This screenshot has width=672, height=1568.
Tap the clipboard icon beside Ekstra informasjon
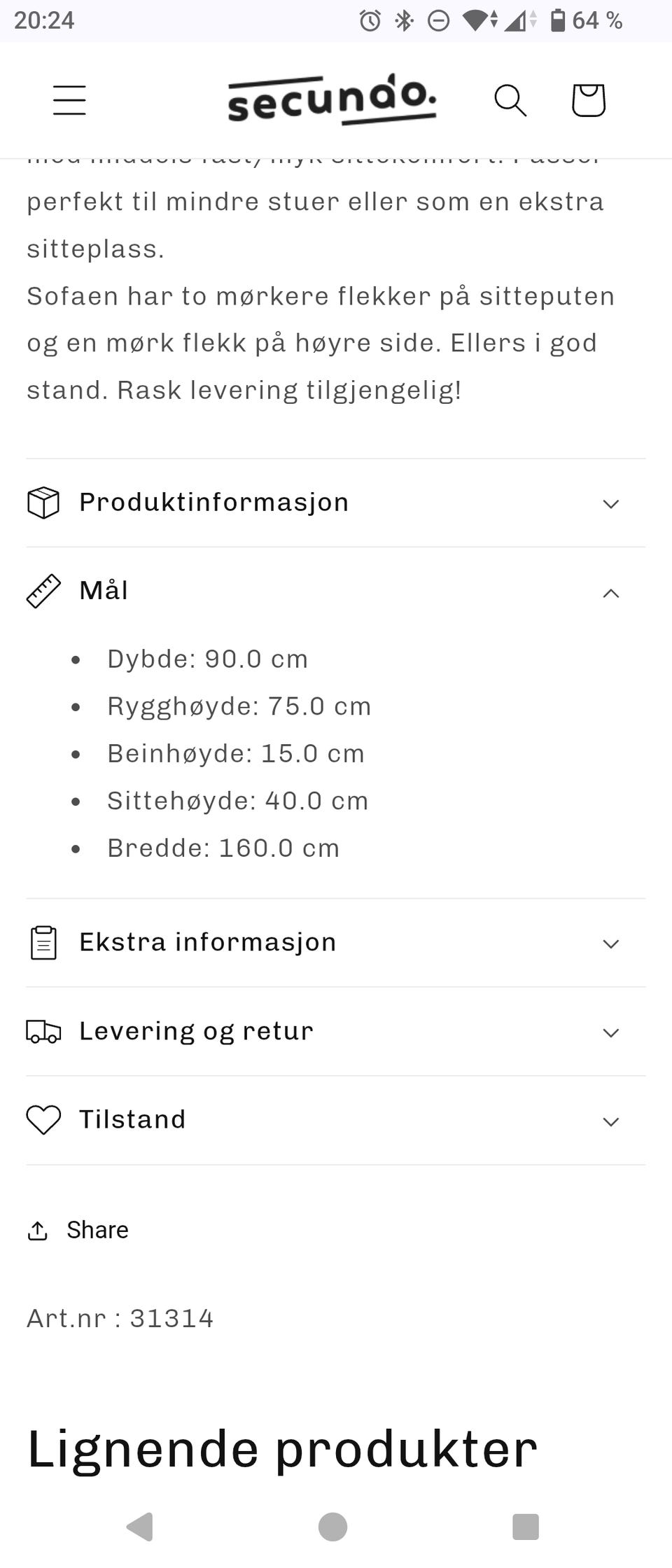coord(44,942)
